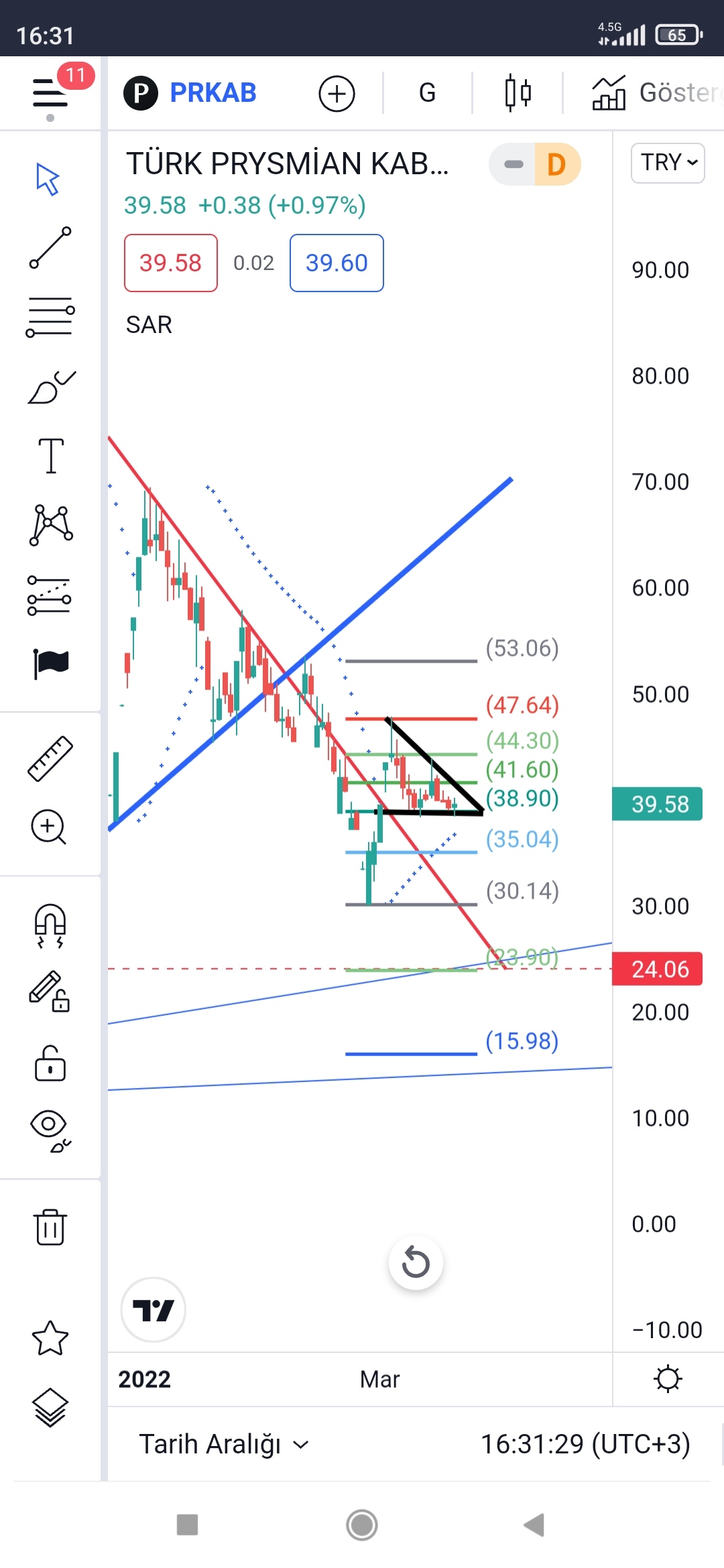Hide all drawings with the eye icon
724x1568 pixels.
[x=50, y=1130]
